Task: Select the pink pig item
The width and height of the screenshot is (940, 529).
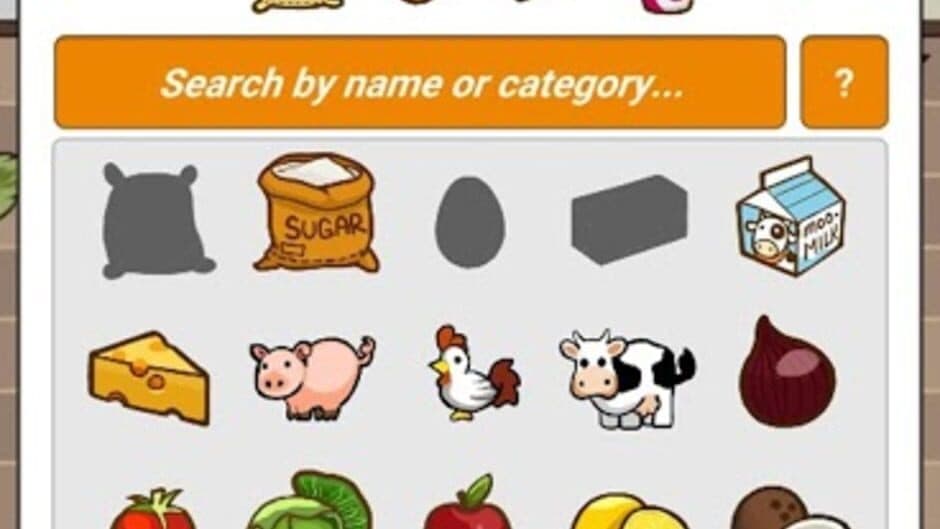Action: [311, 376]
